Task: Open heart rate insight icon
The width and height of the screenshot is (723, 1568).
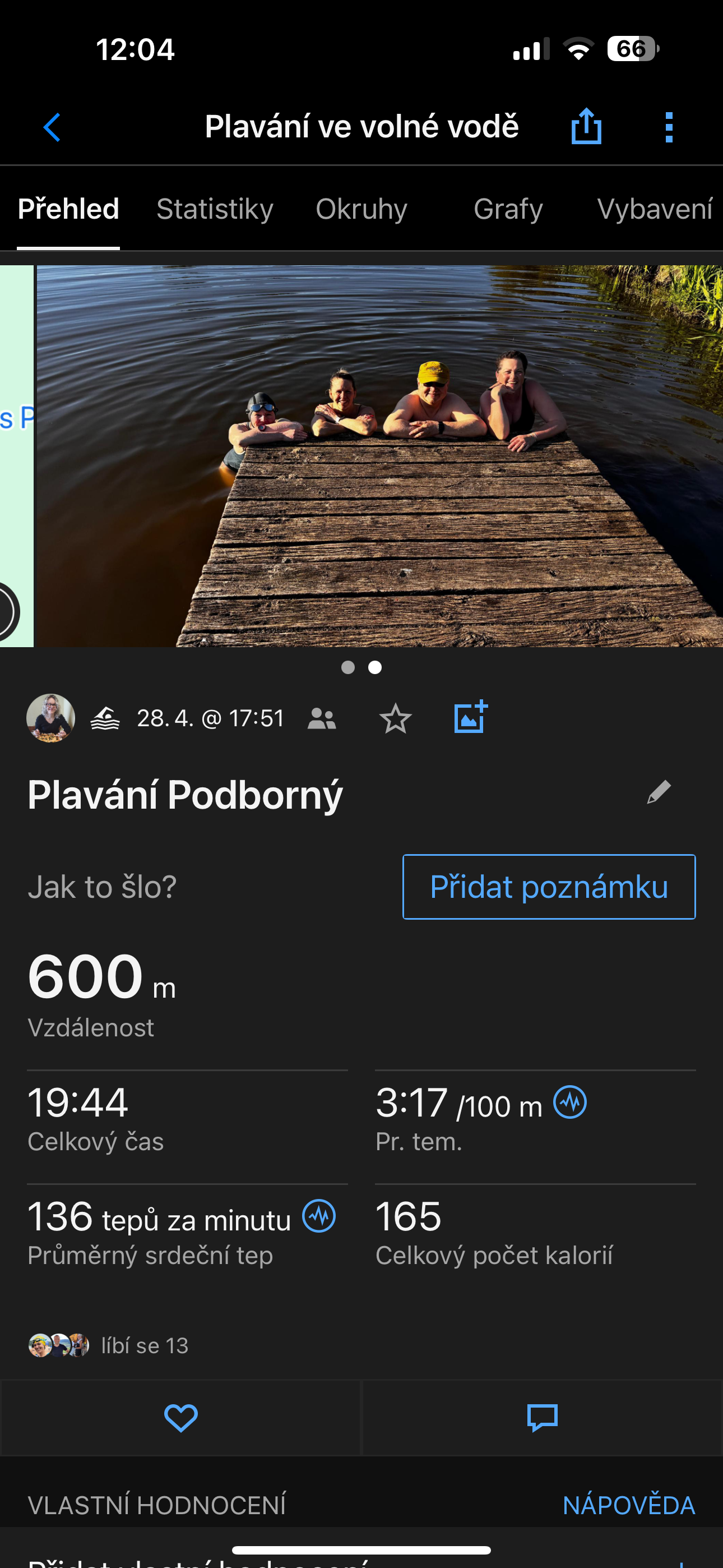Action: [x=319, y=1216]
